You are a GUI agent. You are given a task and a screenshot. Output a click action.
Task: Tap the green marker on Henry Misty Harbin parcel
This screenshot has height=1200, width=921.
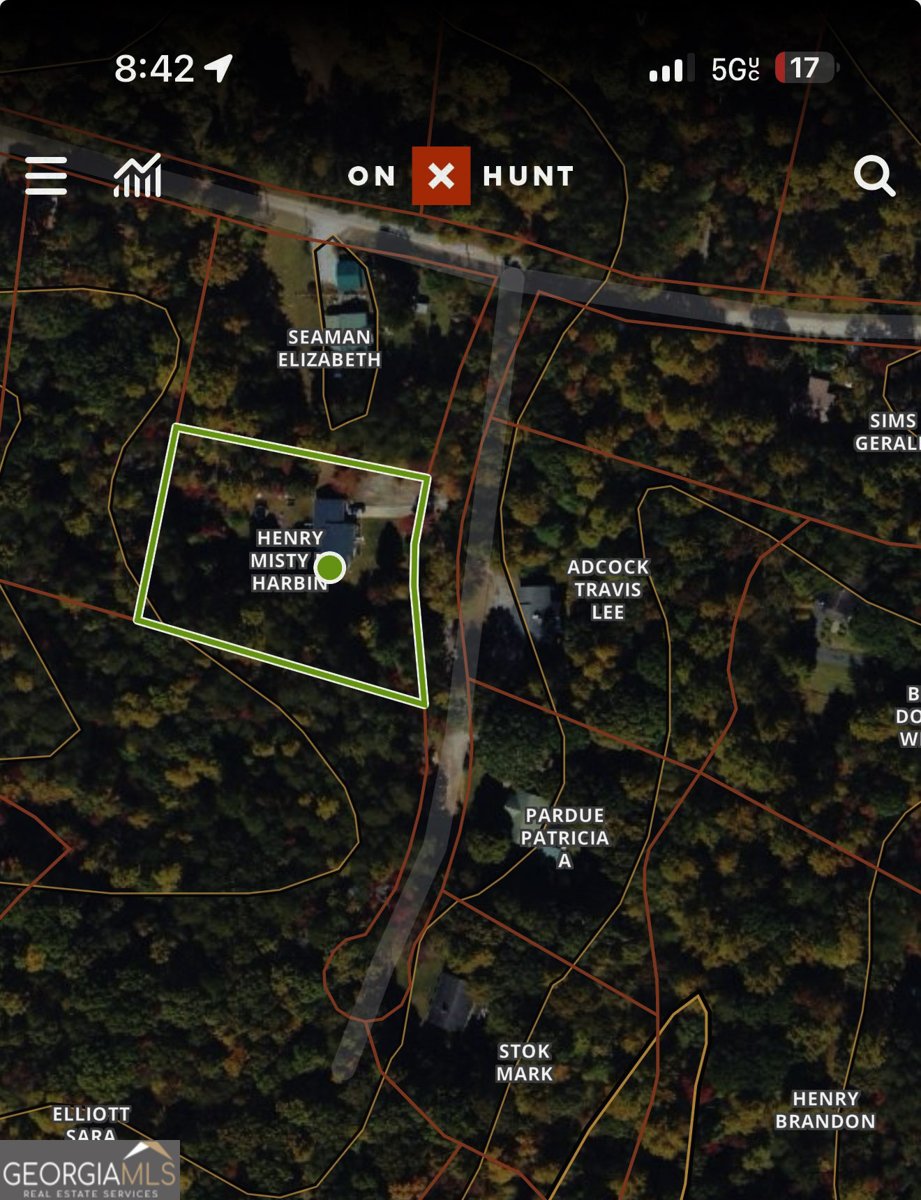329,568
